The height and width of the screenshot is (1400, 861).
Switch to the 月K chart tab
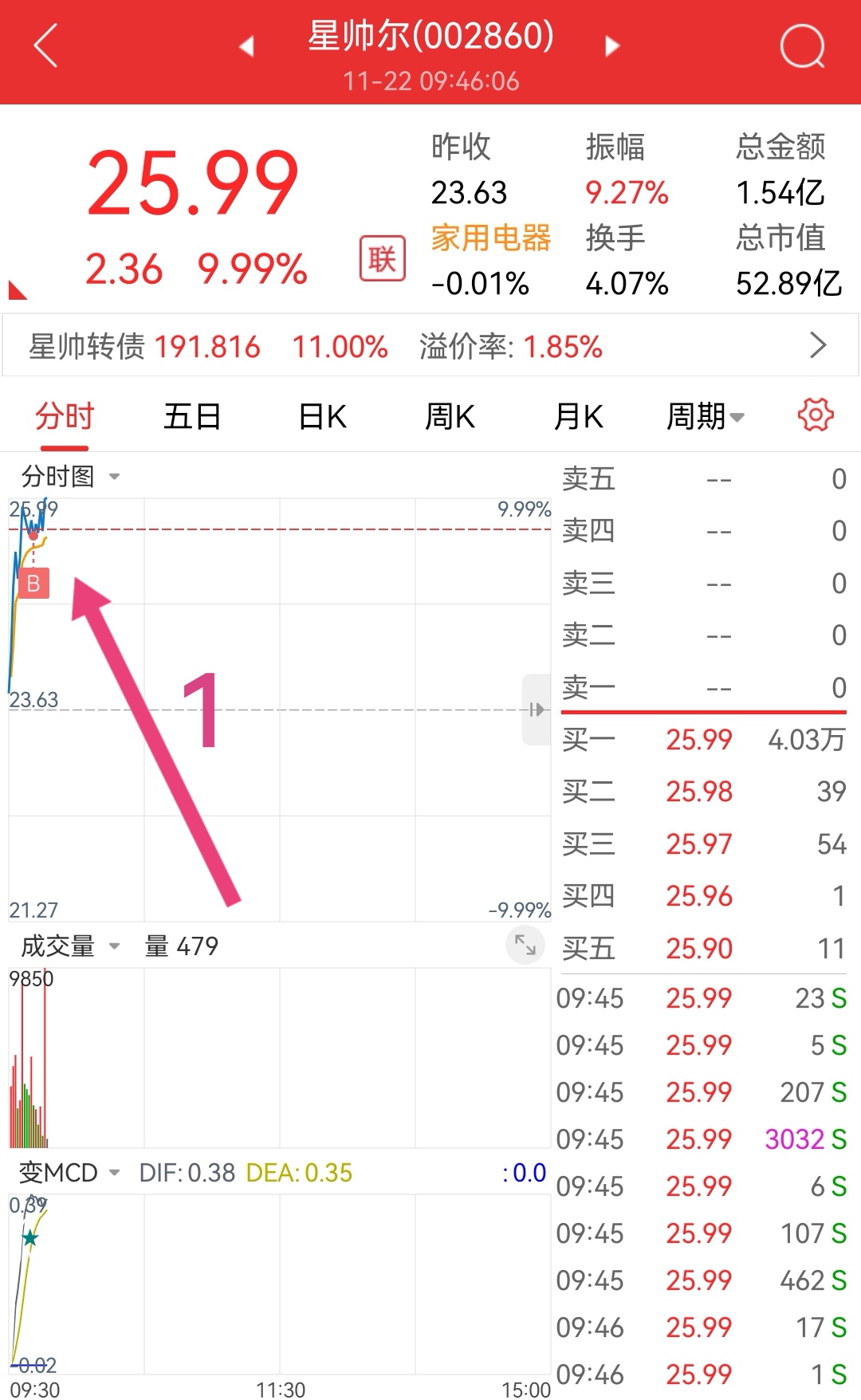coord(578,416)
